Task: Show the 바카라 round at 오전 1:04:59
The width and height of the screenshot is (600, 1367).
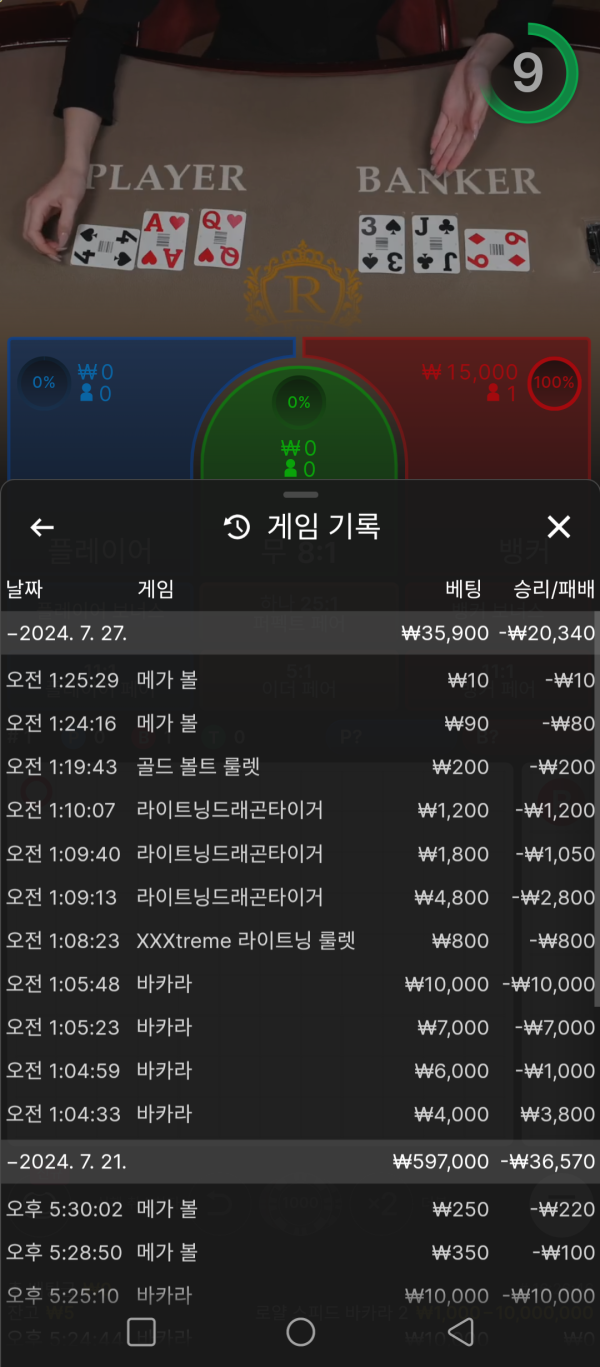Action: click(298, 1071)
